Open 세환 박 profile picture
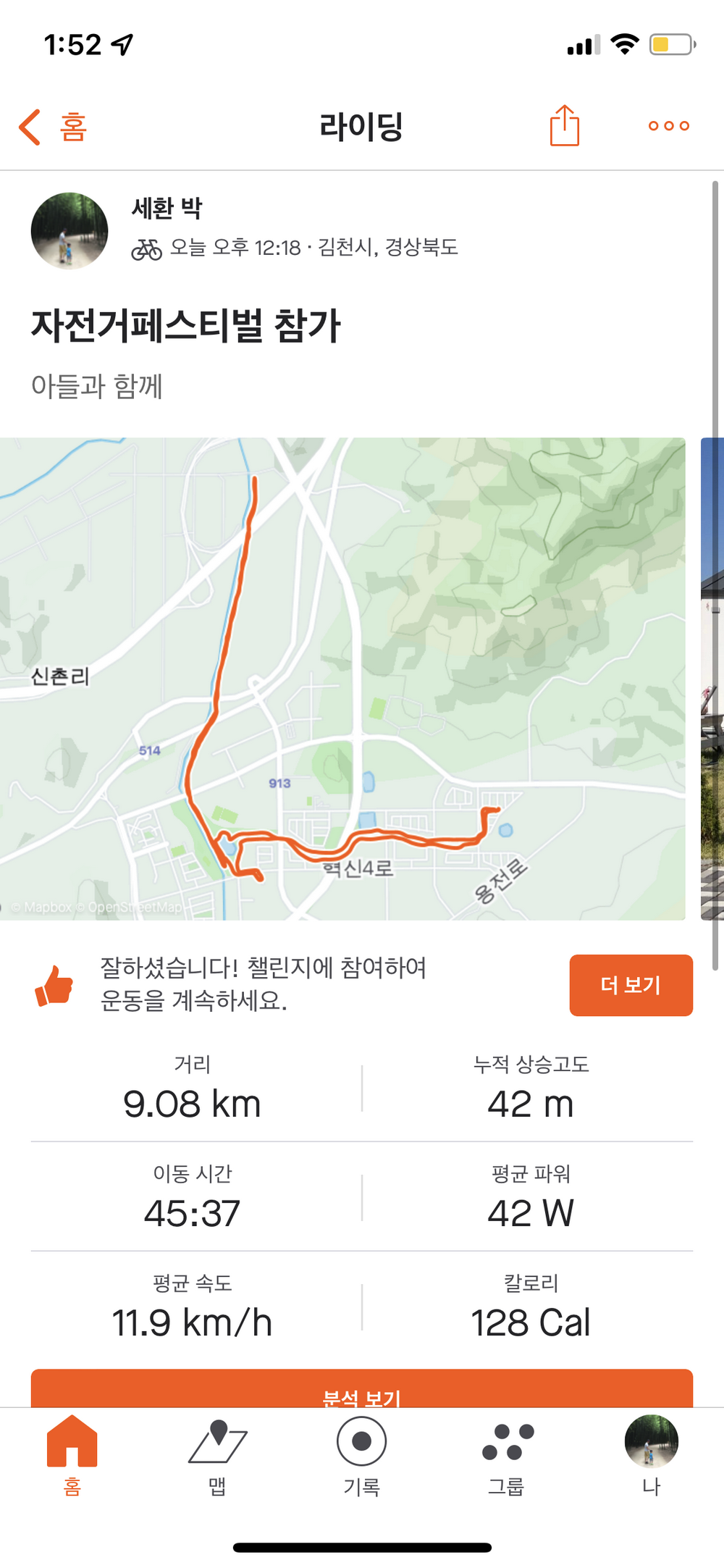Viewport: 724px width, 1568px height. [x=70, y=230]
